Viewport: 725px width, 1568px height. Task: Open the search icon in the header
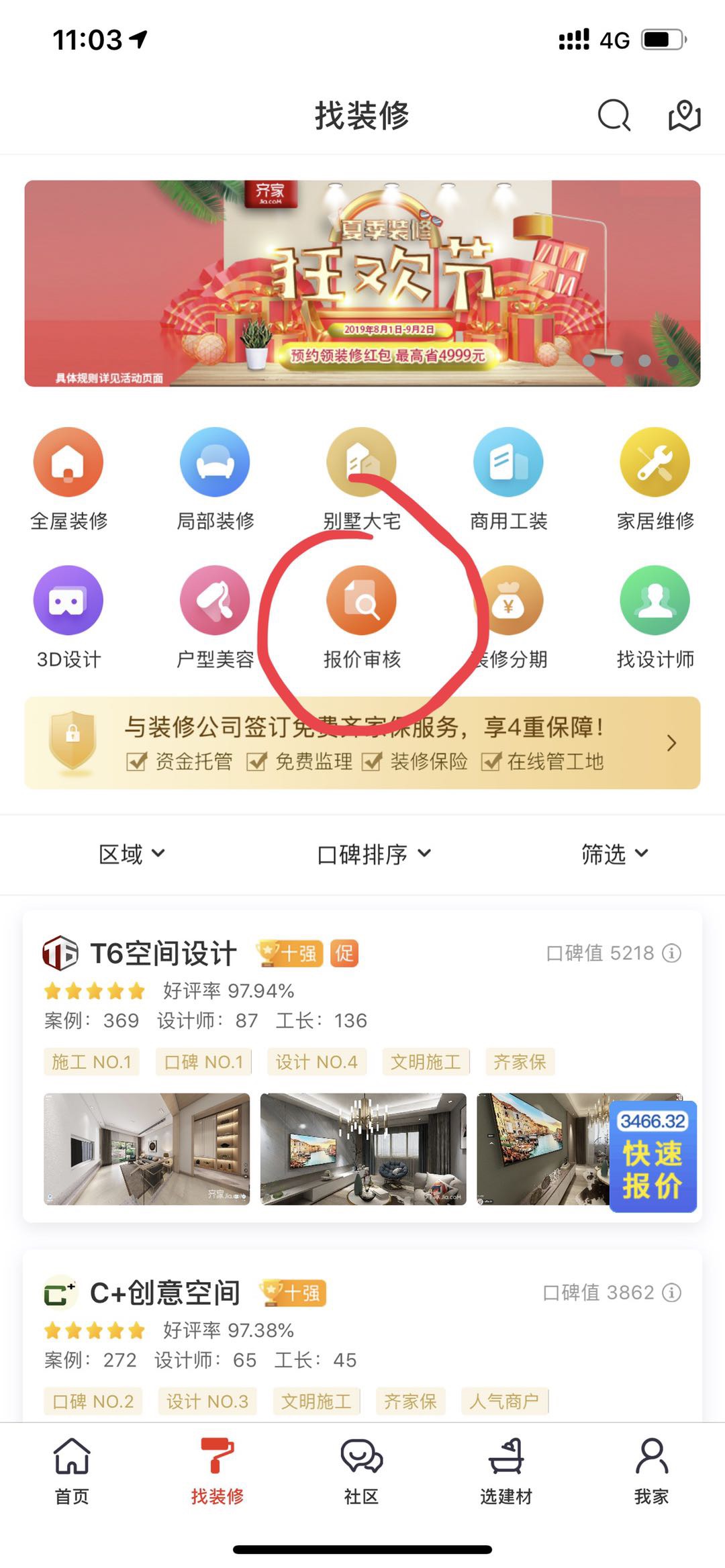(614, 115)
